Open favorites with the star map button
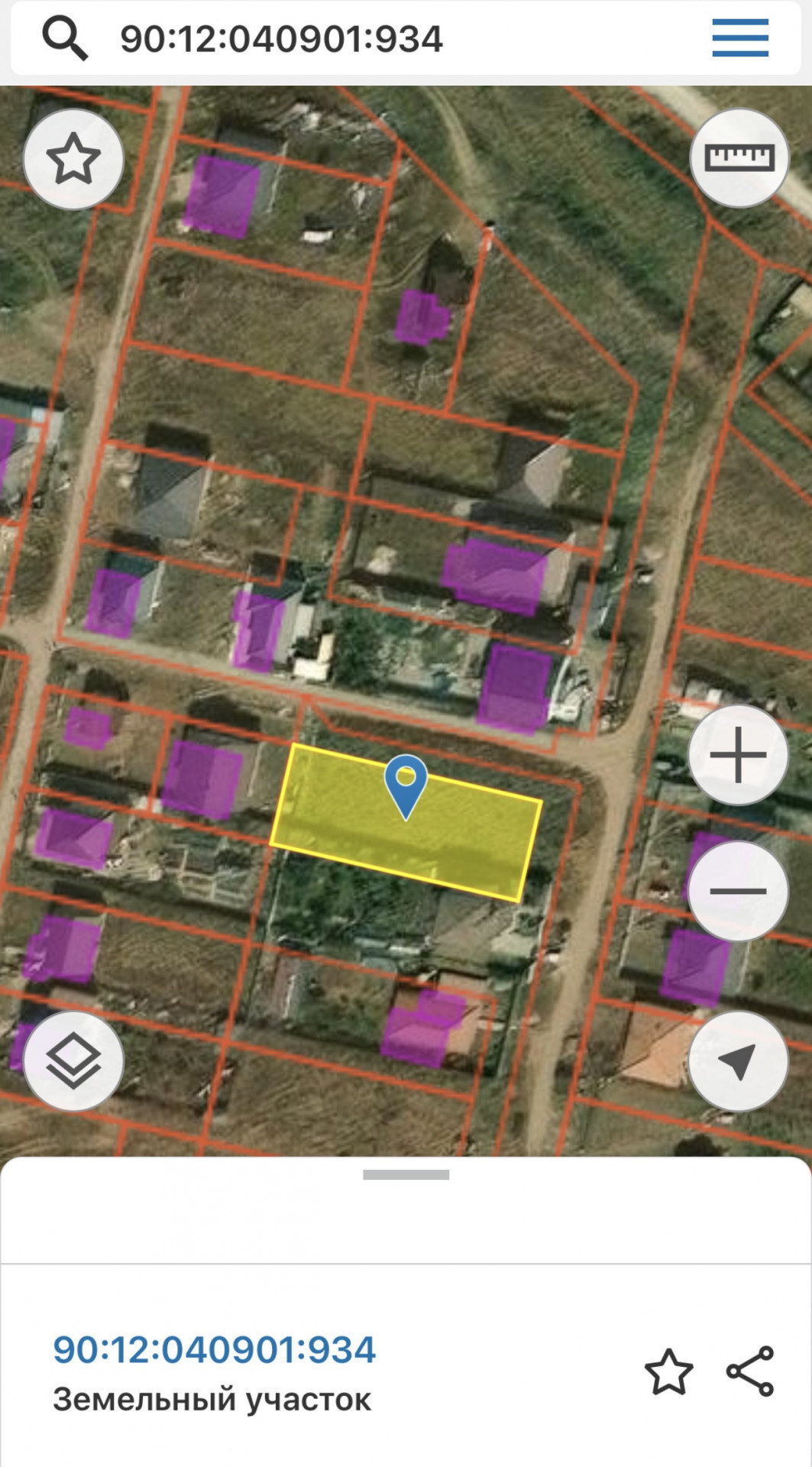Viewport: 812px width, 1467px height. [73, 159]
